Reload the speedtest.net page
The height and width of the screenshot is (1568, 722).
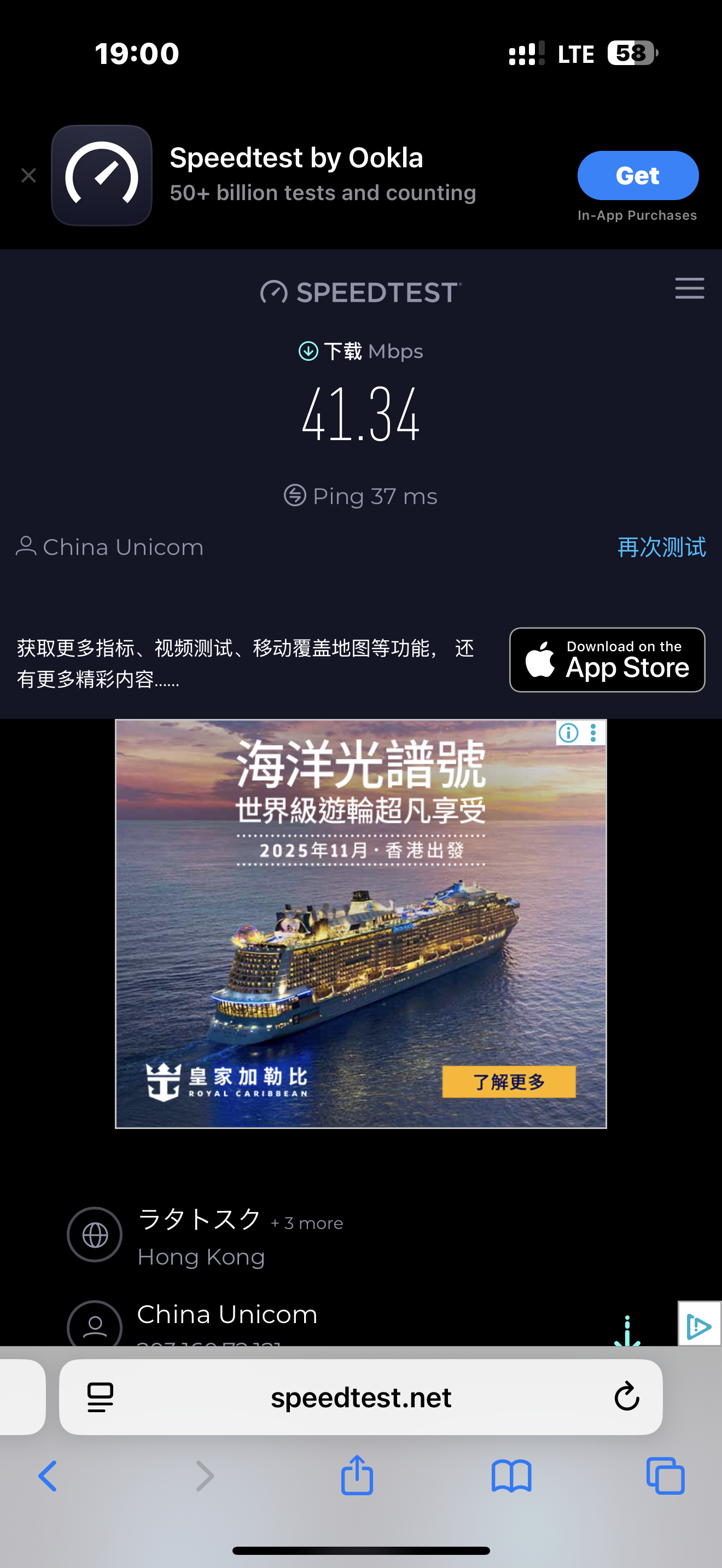pyautogui.click(x=626, y=1397)
